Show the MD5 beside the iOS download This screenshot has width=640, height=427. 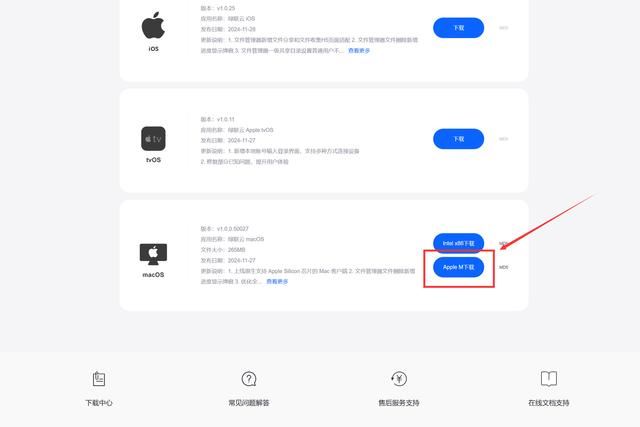pyautogui.click(x=504, y=28)
